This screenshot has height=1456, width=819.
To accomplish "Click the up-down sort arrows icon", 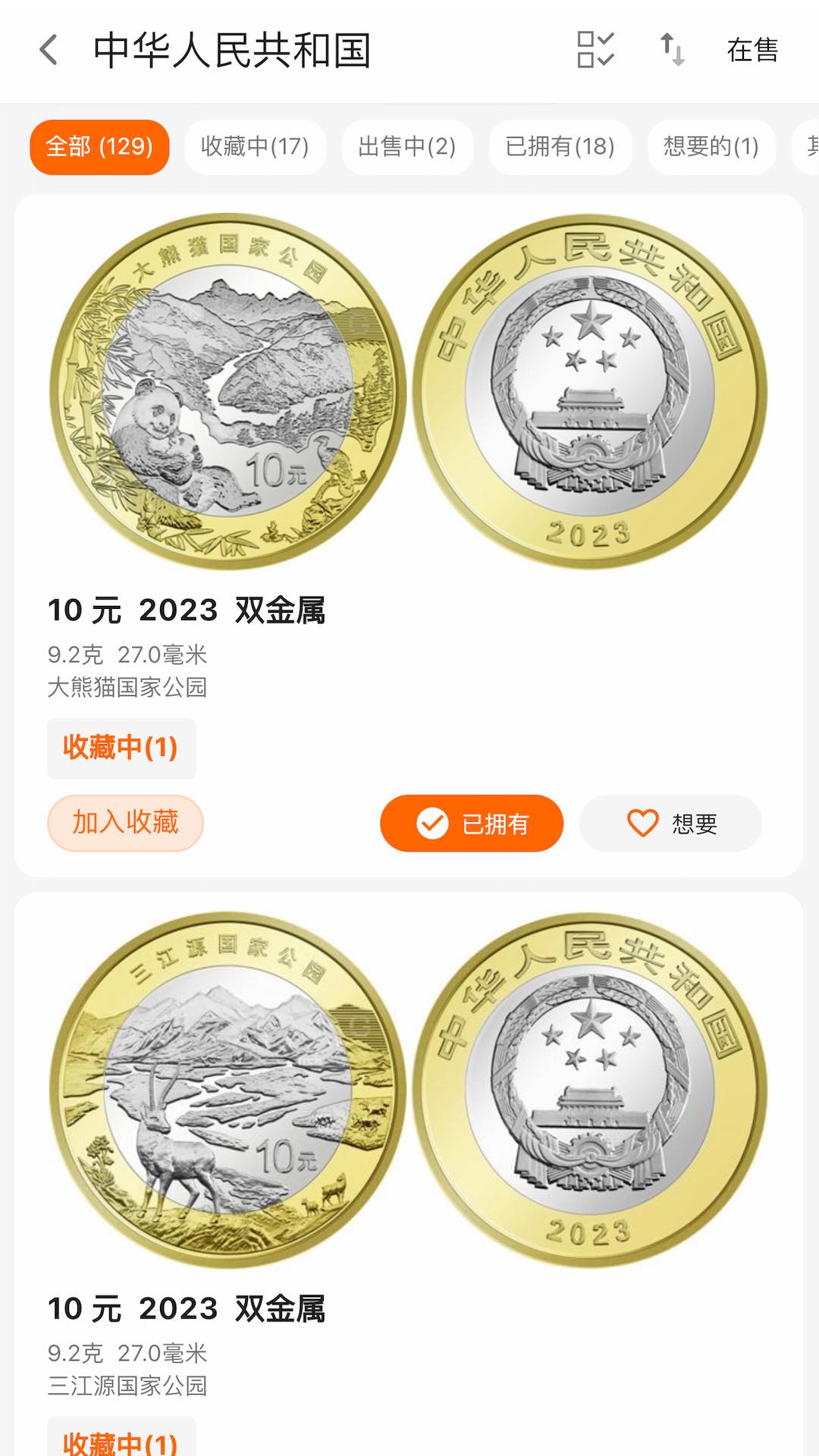I will (672, 49).
